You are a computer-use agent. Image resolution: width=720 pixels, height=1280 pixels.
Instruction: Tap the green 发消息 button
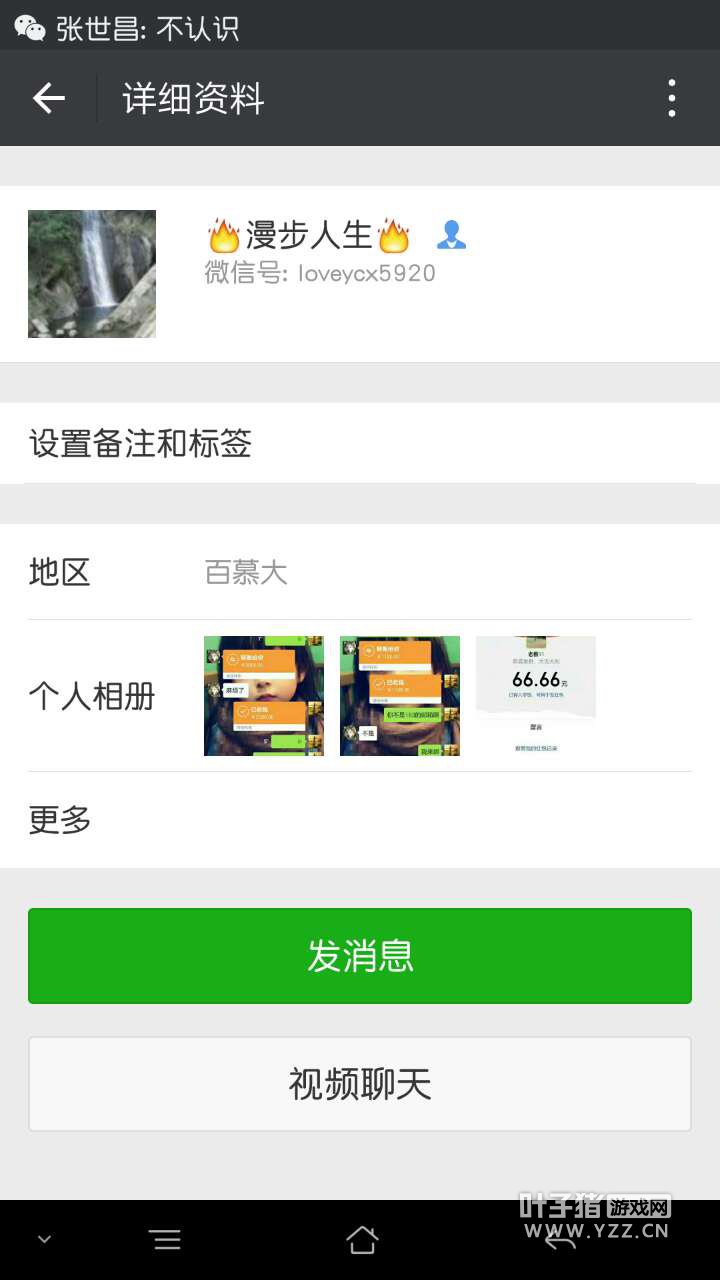pyautogui.click(x=360, y=956)
